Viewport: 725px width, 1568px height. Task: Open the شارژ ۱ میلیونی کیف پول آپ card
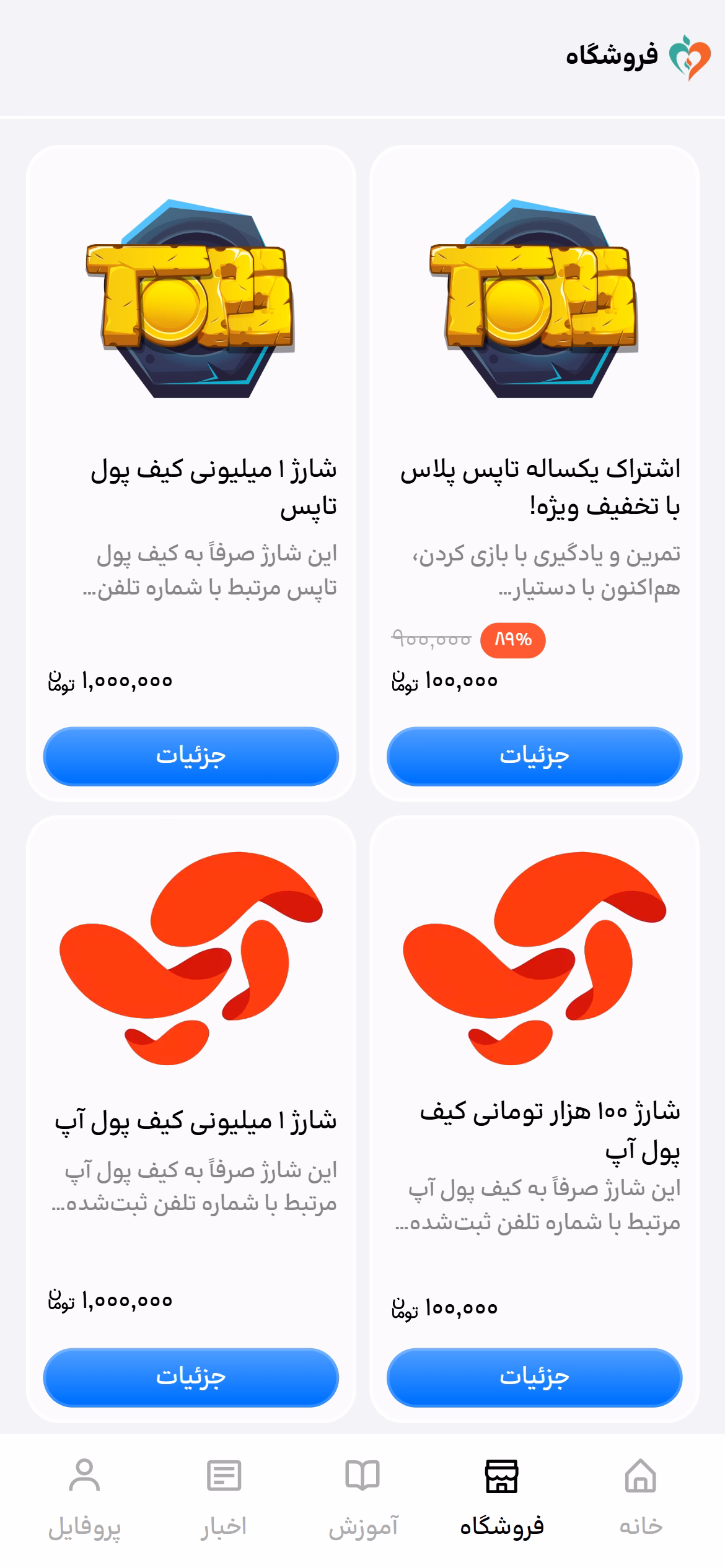tap(191, 1119)
